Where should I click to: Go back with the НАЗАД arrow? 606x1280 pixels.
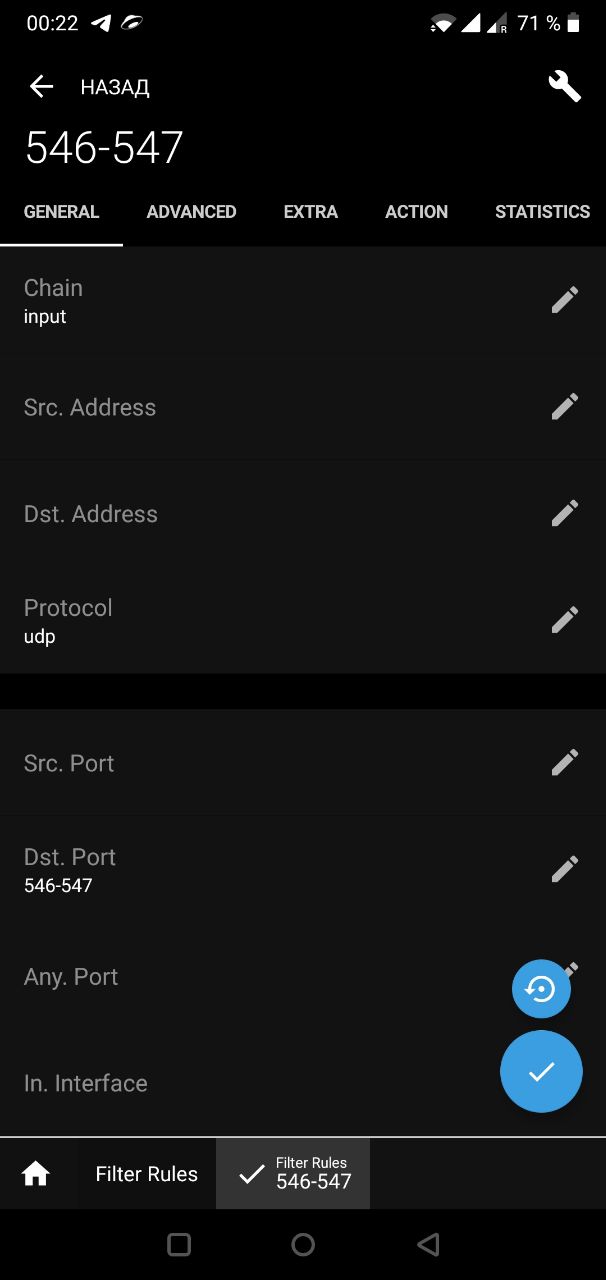coord(41,87)
